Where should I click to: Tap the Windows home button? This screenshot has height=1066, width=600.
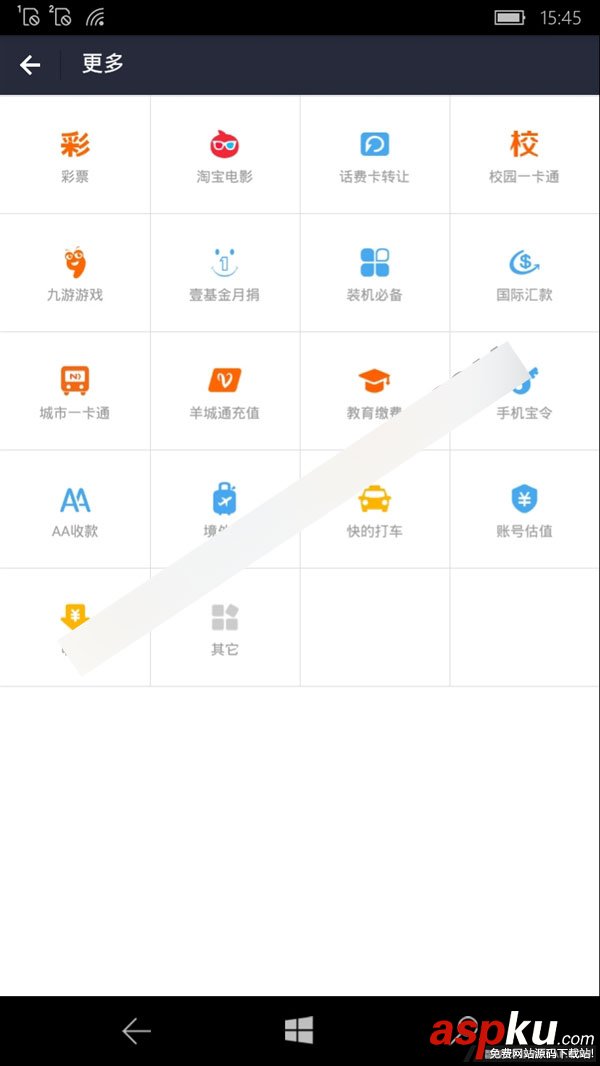tap(299, 1030)
